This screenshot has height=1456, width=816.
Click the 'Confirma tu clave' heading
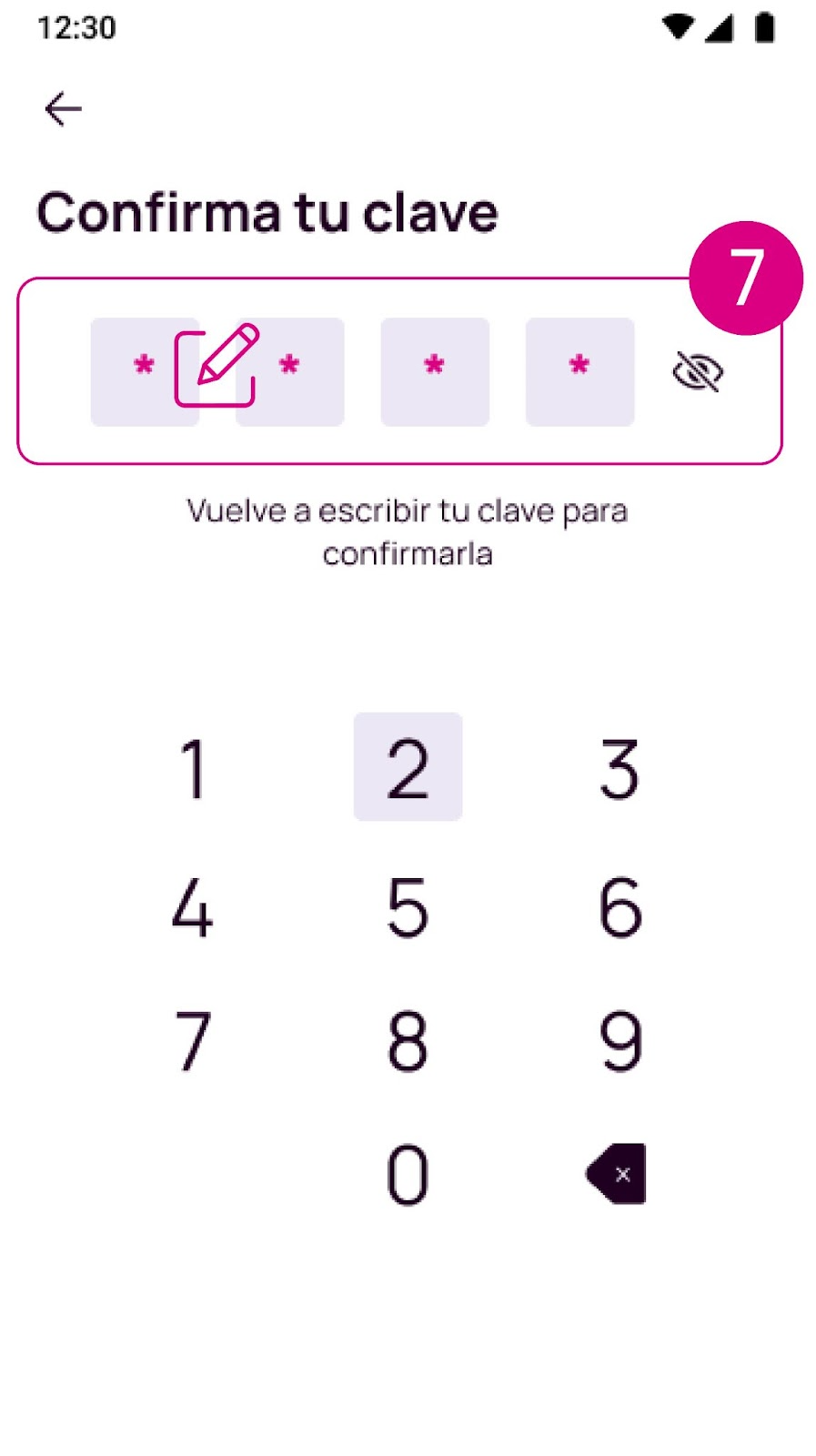(267, 211)
